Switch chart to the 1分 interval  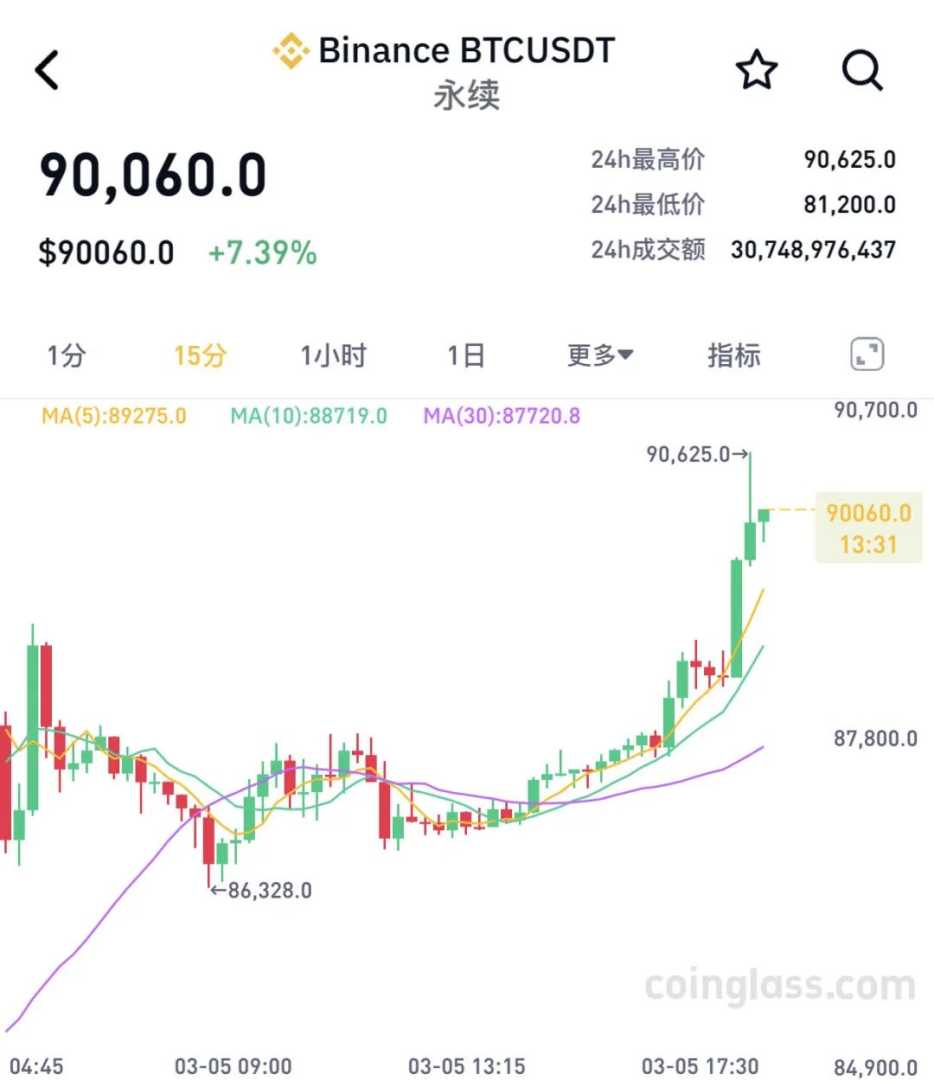click(66, 355)
